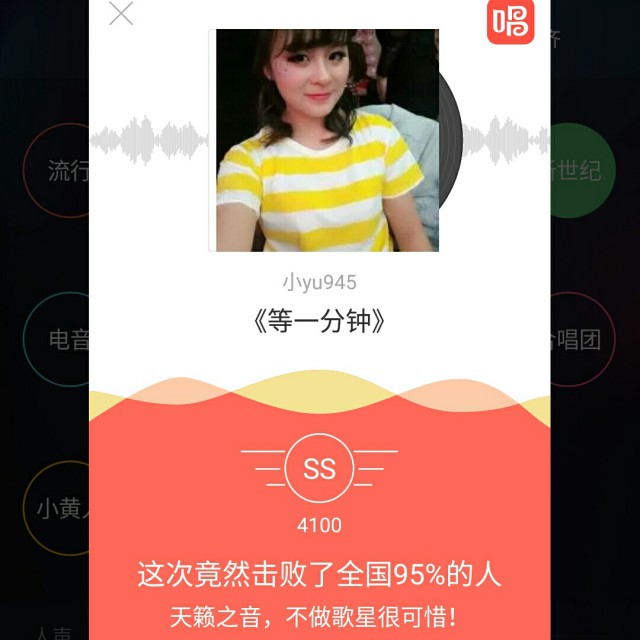The width and height of the screenshot is (640, 640).
Task: Close the score result dialog
Action: point(121,13)
